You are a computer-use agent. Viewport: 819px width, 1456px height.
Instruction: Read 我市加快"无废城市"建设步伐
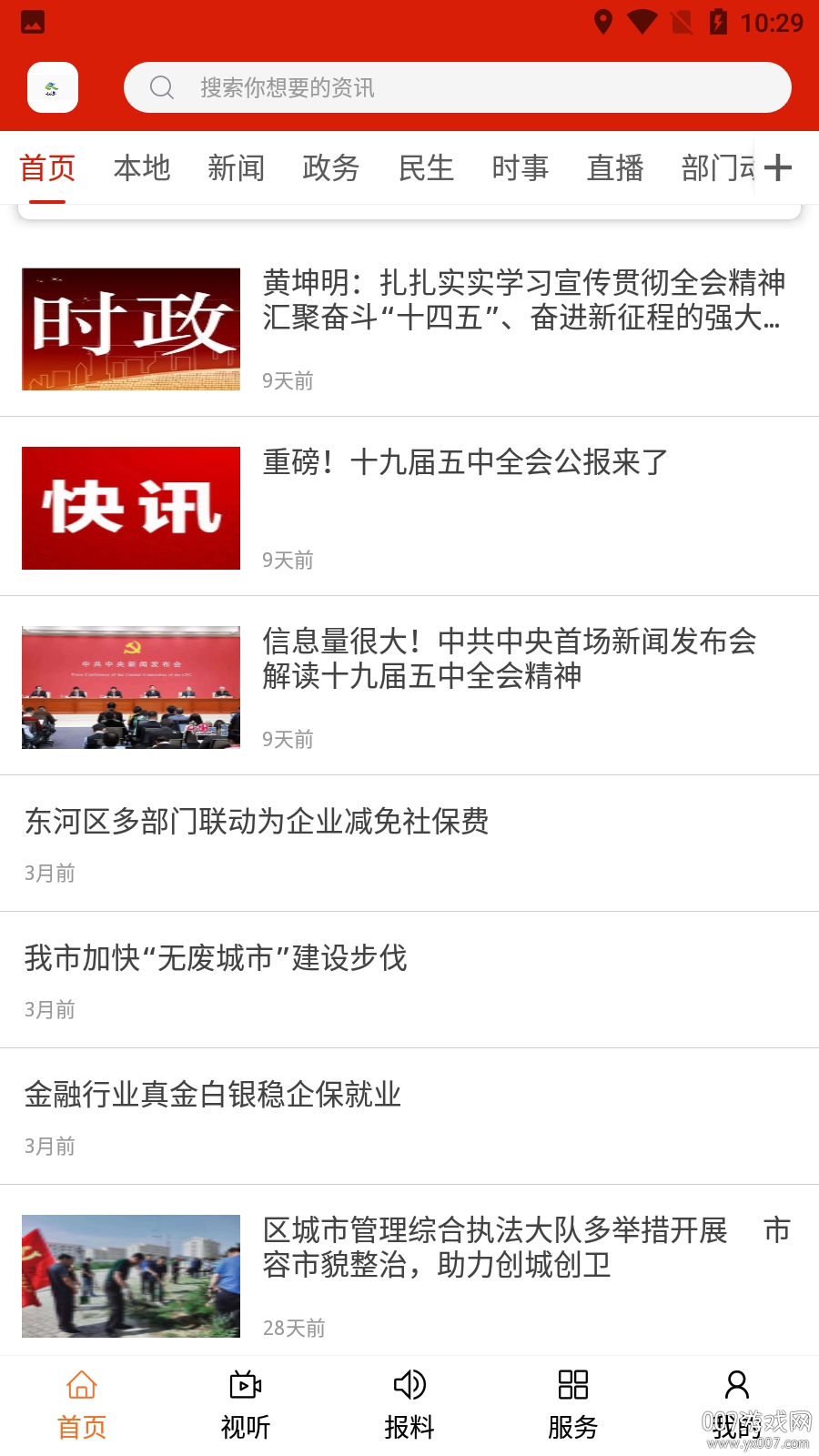click(216, 958)
